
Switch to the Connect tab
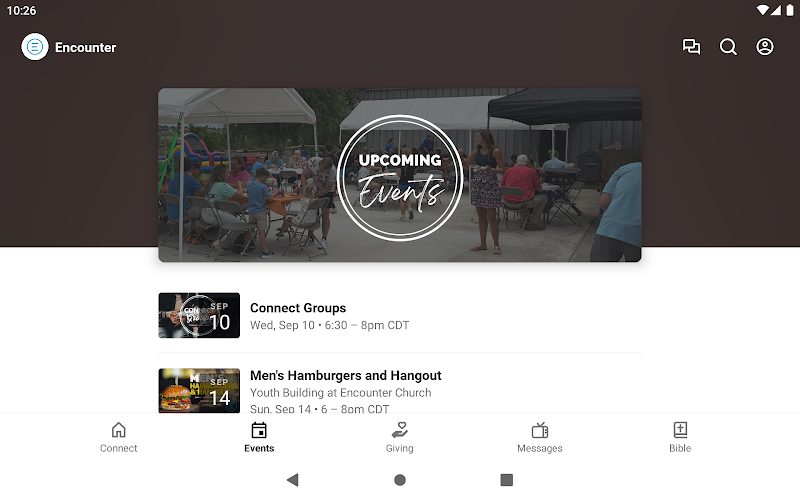click(119, 437)
